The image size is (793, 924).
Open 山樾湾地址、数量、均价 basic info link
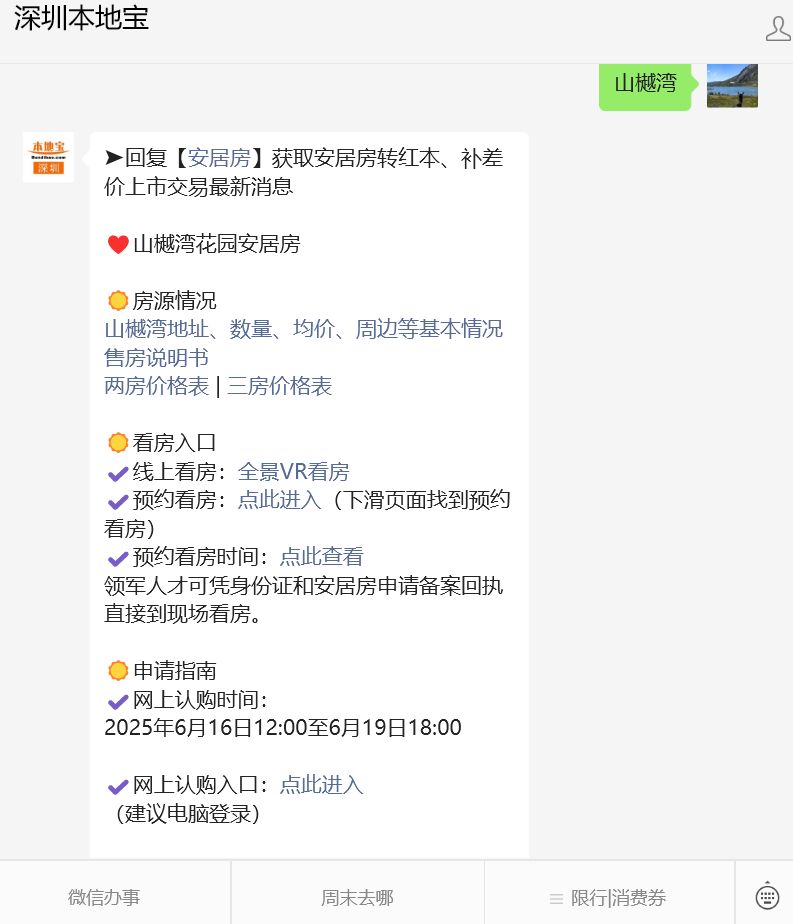(x=303, y=329)
